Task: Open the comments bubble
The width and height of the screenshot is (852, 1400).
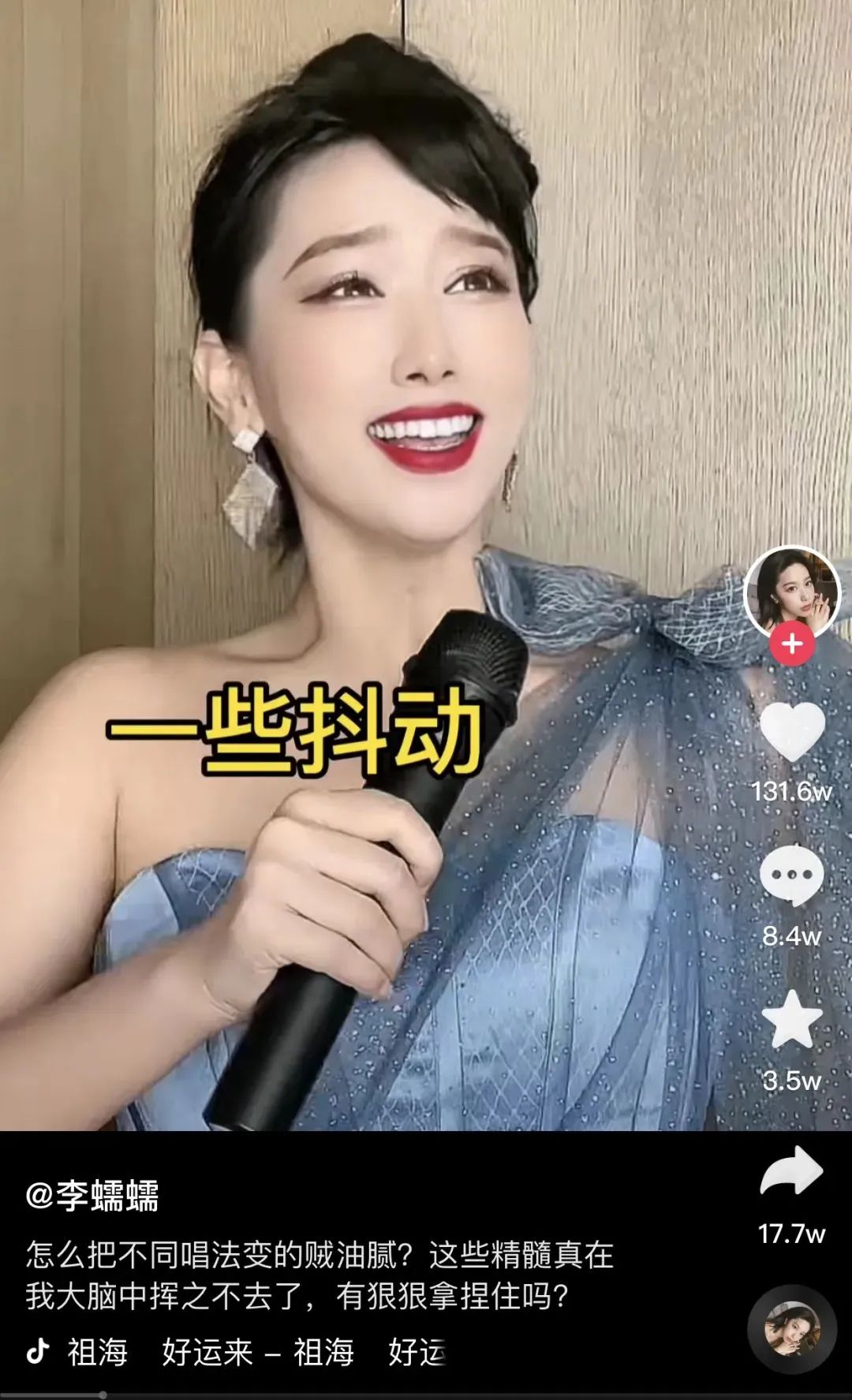Action: coord(792,875)
